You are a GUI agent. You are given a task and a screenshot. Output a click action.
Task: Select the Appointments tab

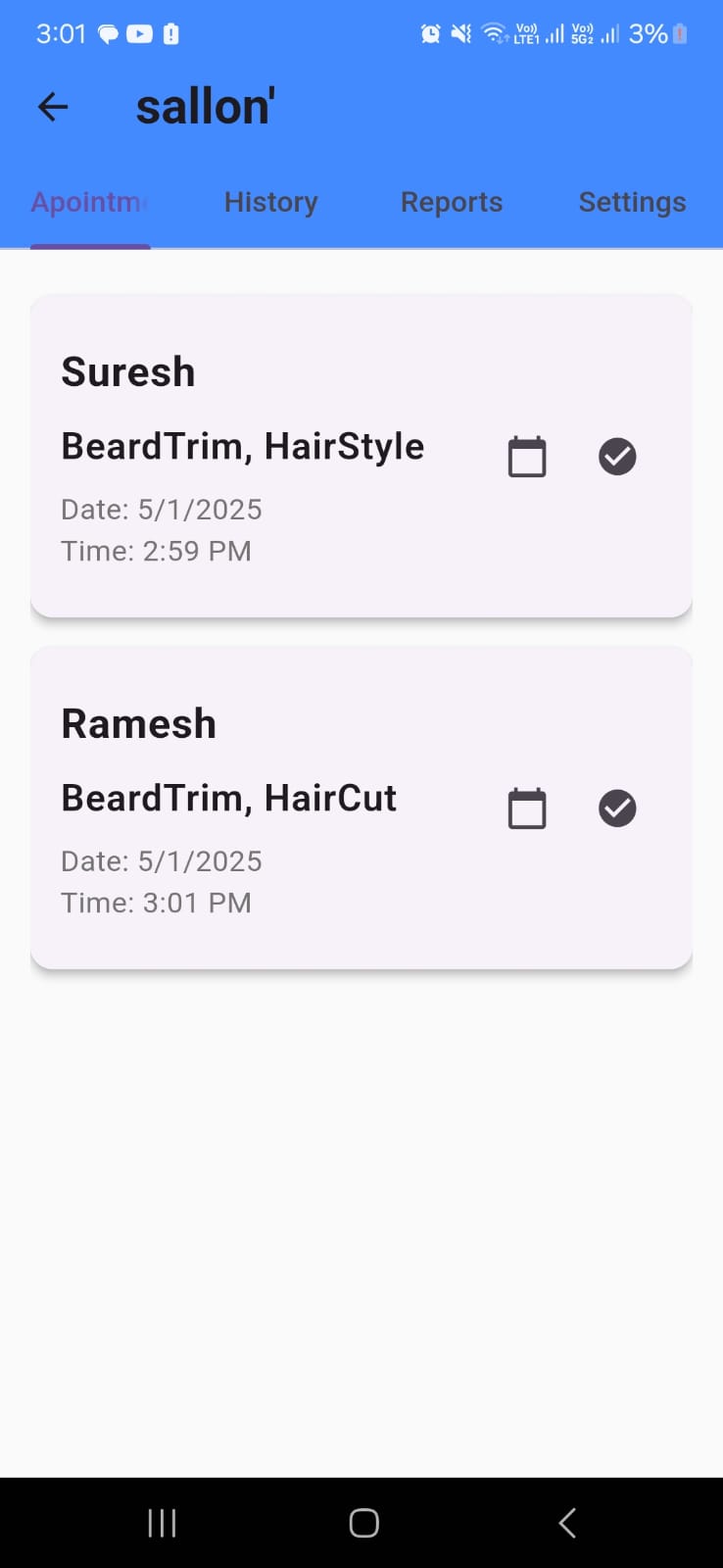(90, 202)
